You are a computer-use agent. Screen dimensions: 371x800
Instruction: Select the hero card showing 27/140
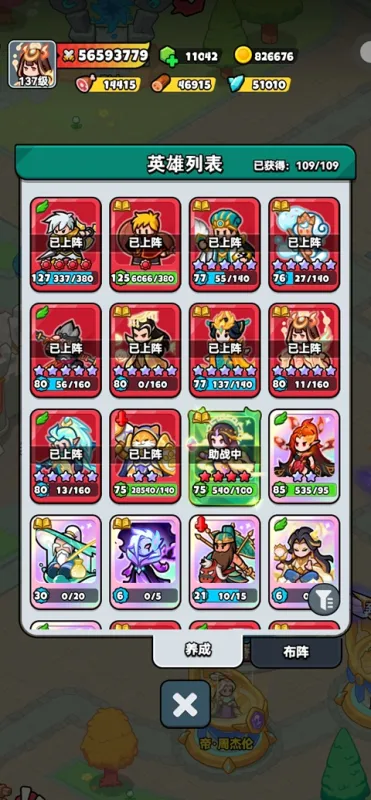point(305,244)
